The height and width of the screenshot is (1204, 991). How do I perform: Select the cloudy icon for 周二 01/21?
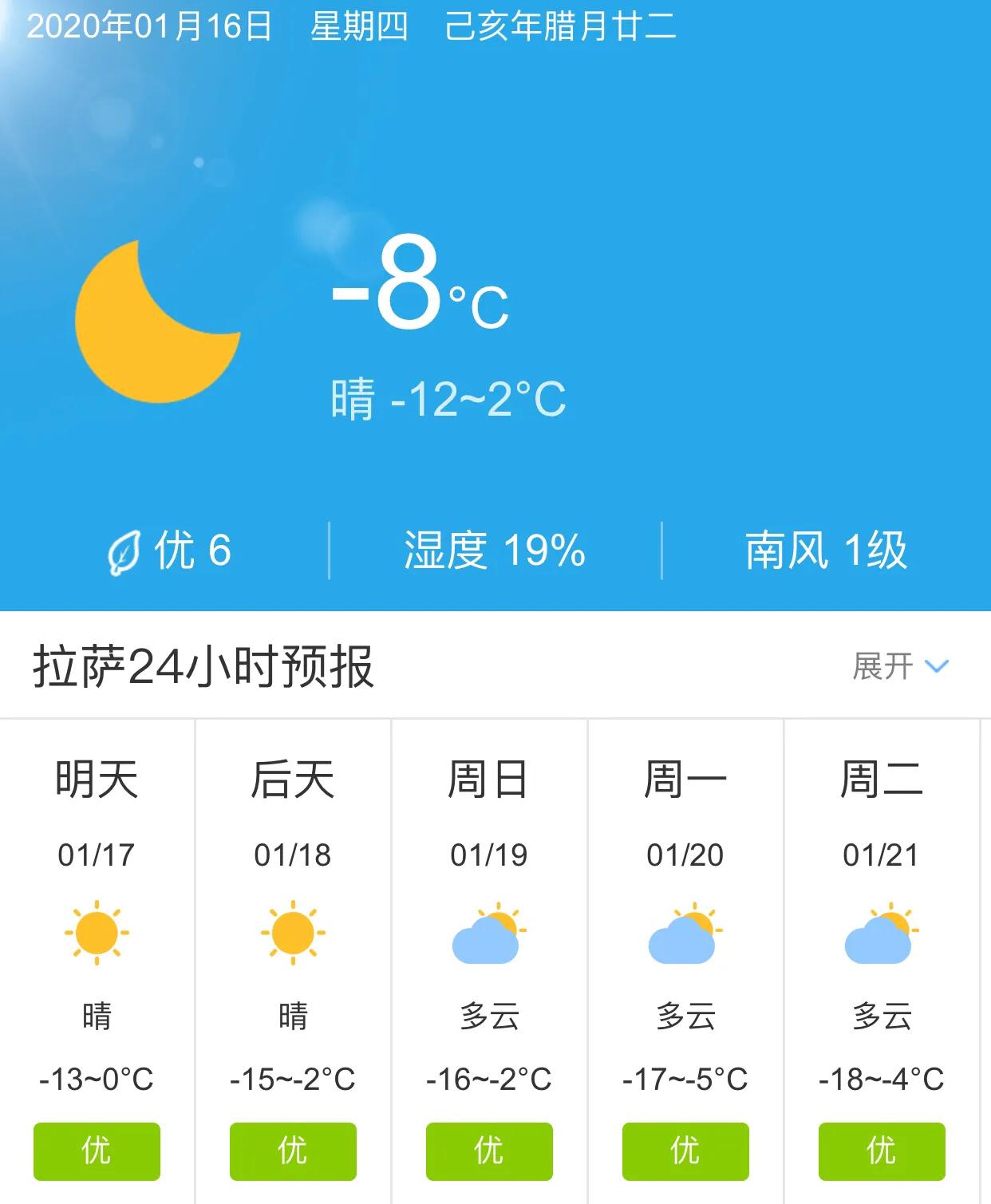pyautogui.click(x=879, y=938)
